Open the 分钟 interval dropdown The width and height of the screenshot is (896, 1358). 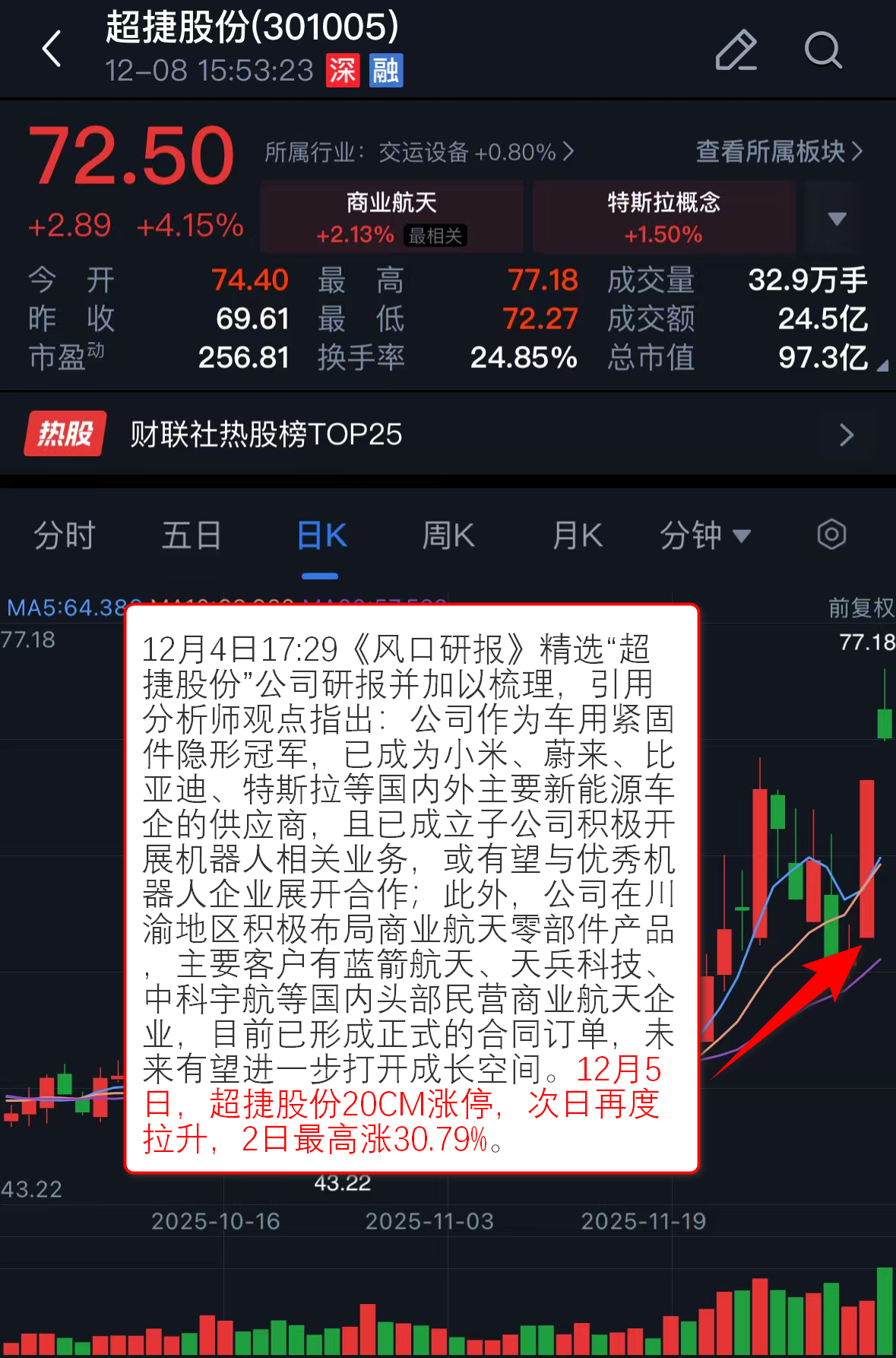click(x=704, y=535)
